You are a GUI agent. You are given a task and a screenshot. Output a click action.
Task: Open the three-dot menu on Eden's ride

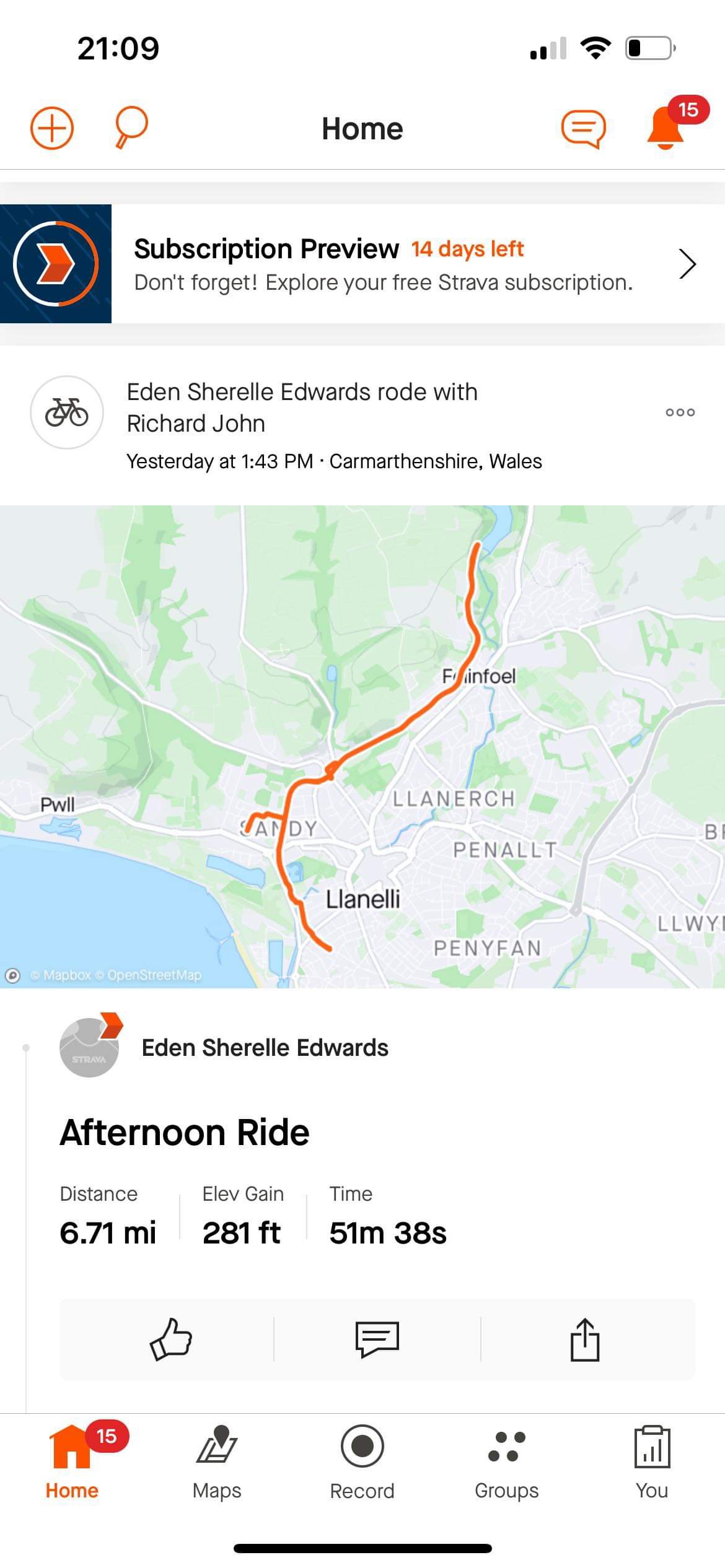tap(680, 412)
